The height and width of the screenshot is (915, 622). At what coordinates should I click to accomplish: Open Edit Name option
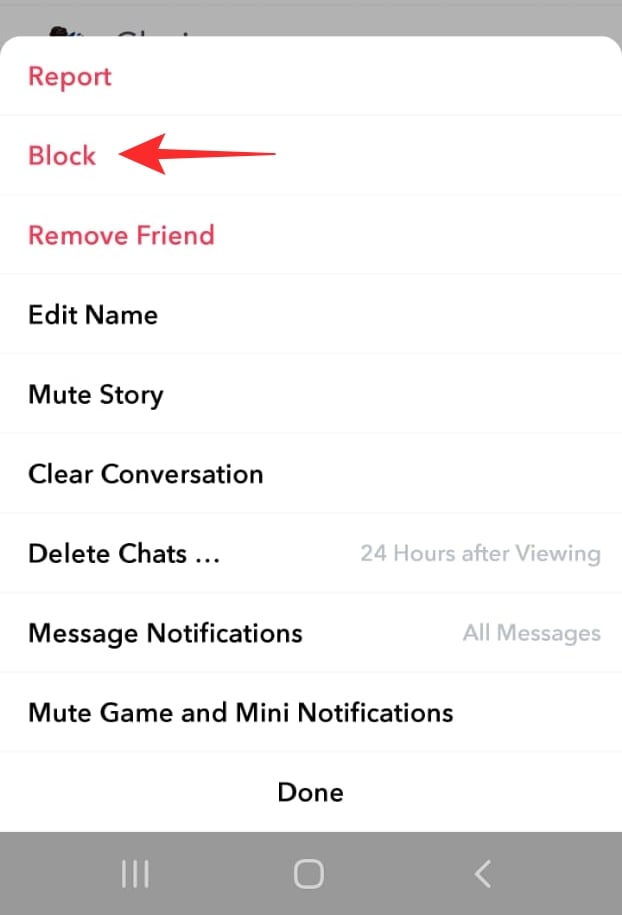pyautogui.click(x=93, y=315)
